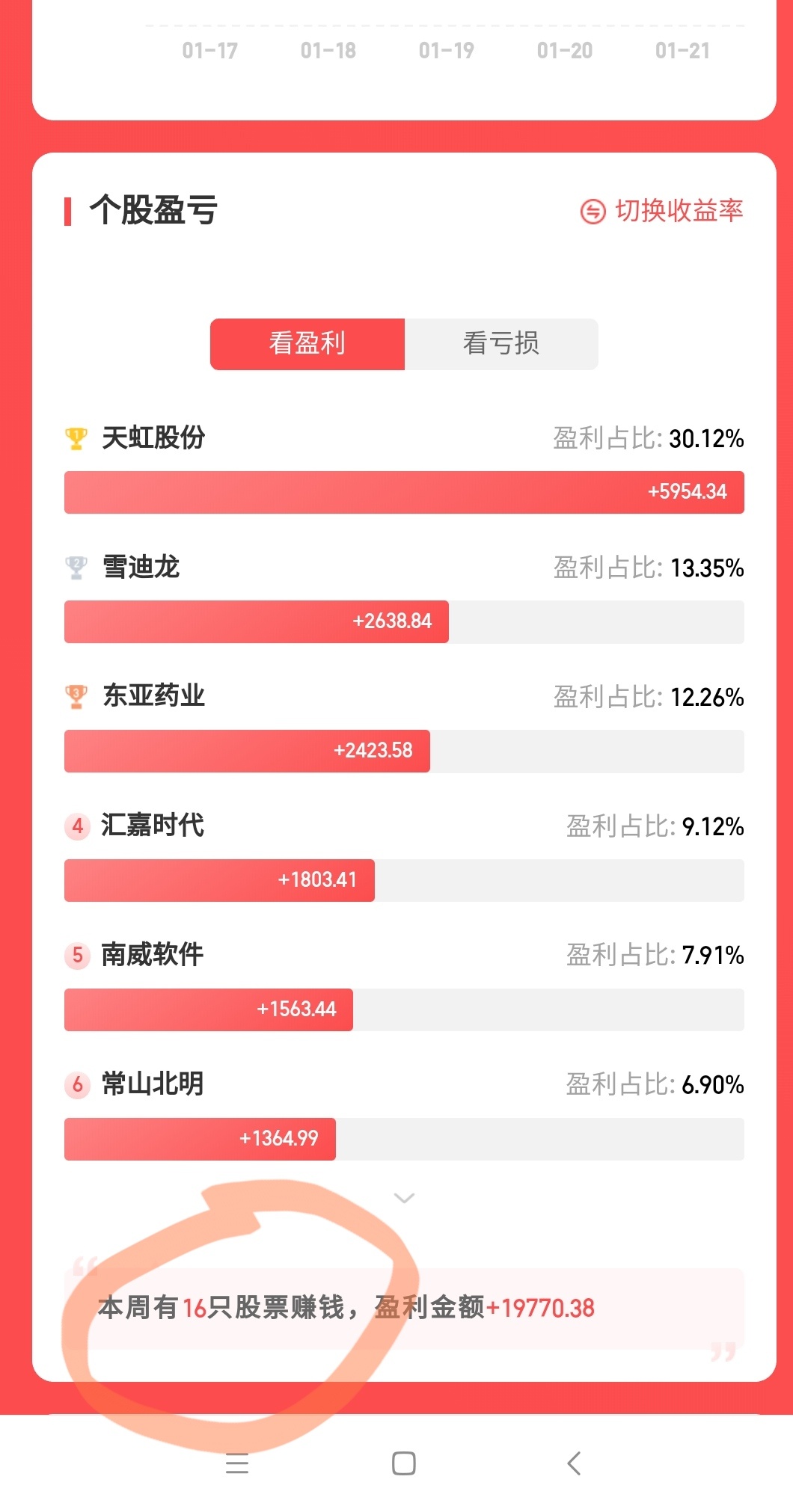Open the 雪迪龙 profit row
The width and height of the screenshot is (793, 1512).
click(404, 598)
